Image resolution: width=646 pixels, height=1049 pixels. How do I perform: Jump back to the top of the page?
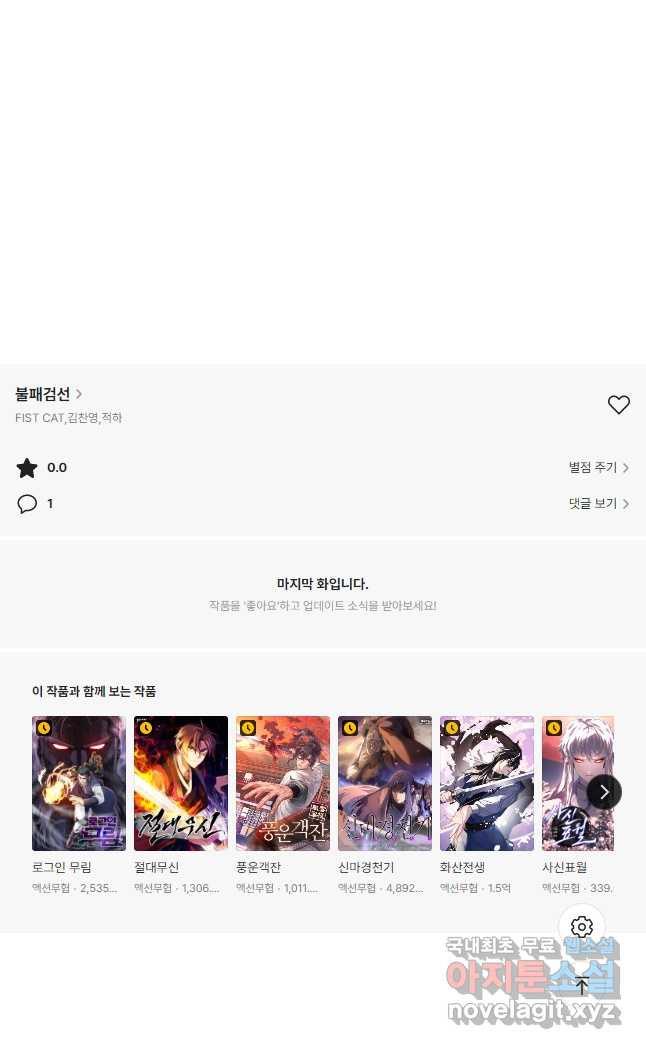point(582,985)
